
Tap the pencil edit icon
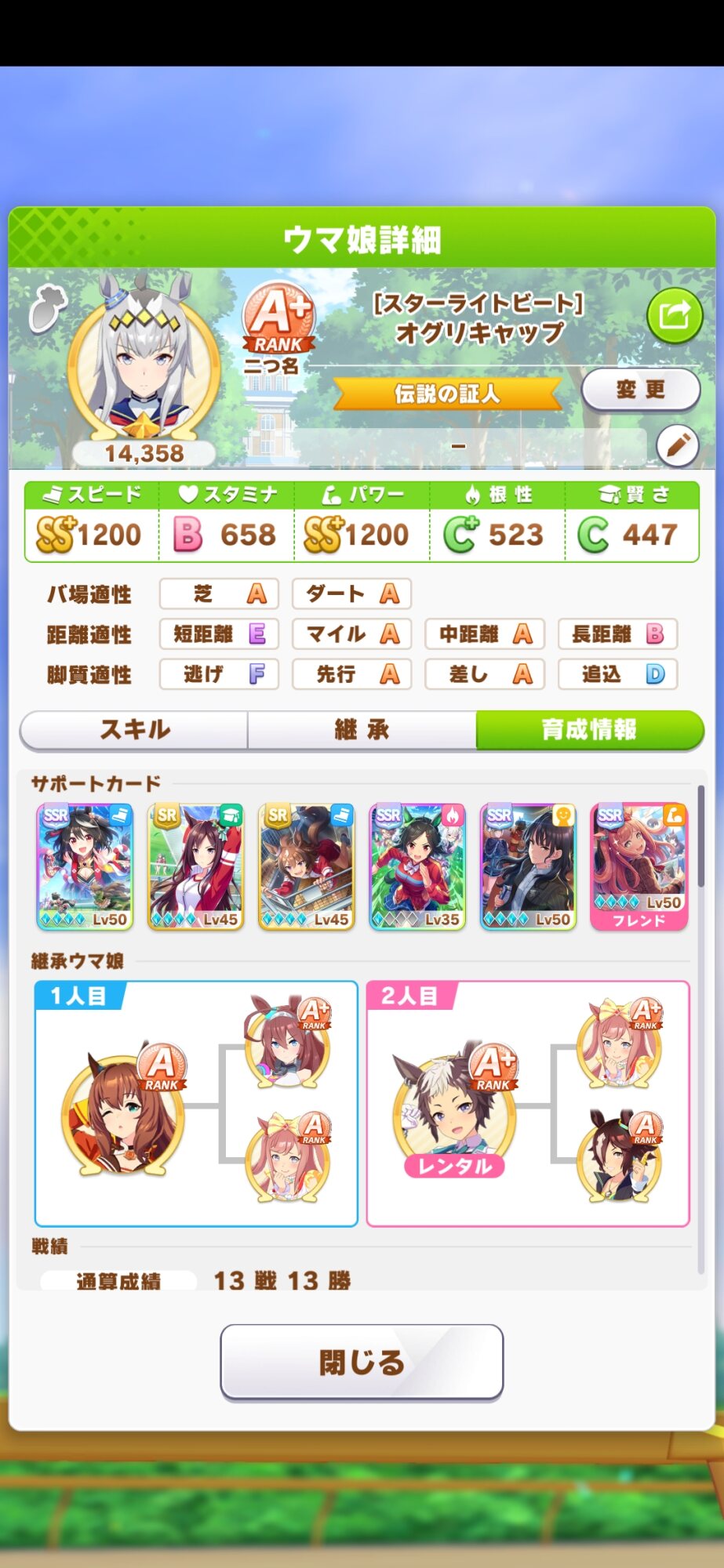coord(677,446)
